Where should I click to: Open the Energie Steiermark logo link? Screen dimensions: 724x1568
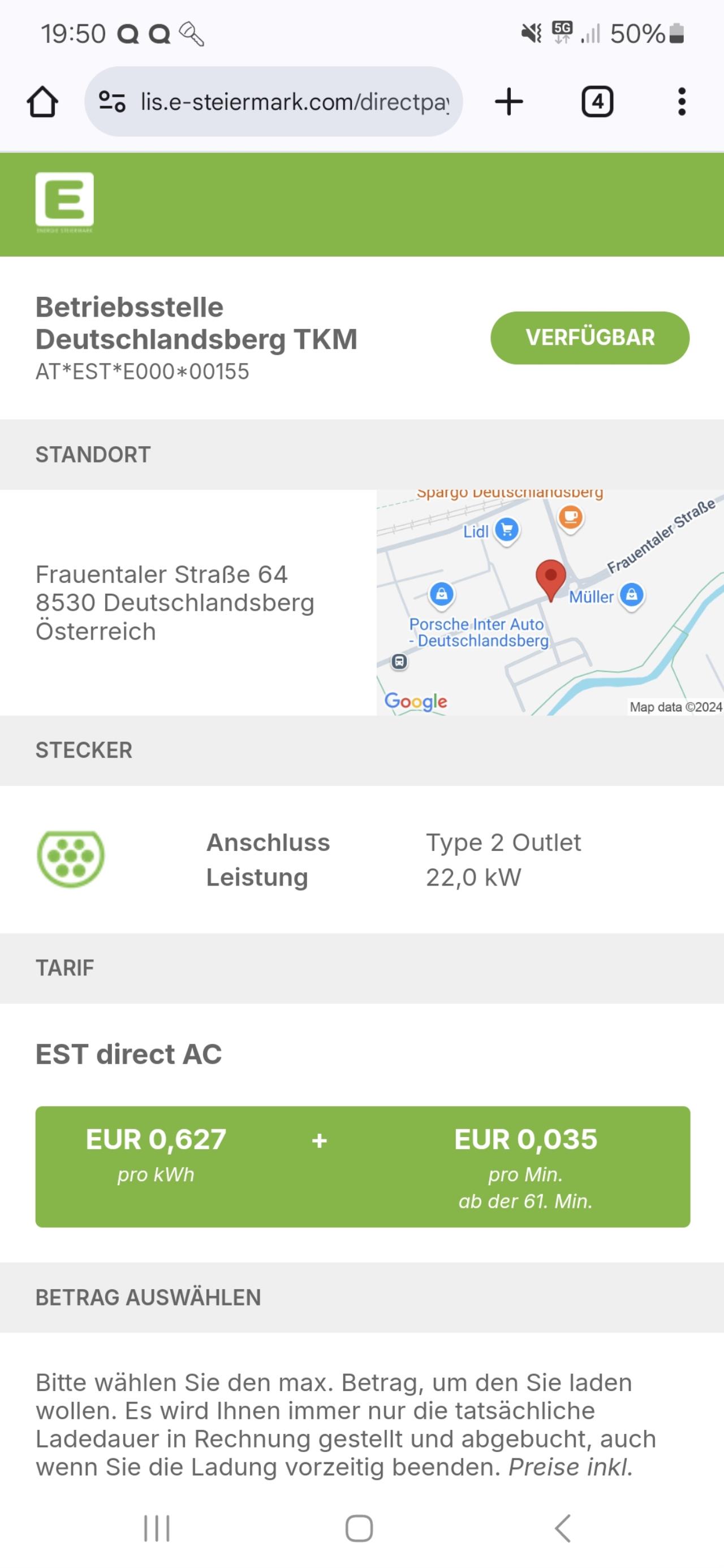coord(64,202)
